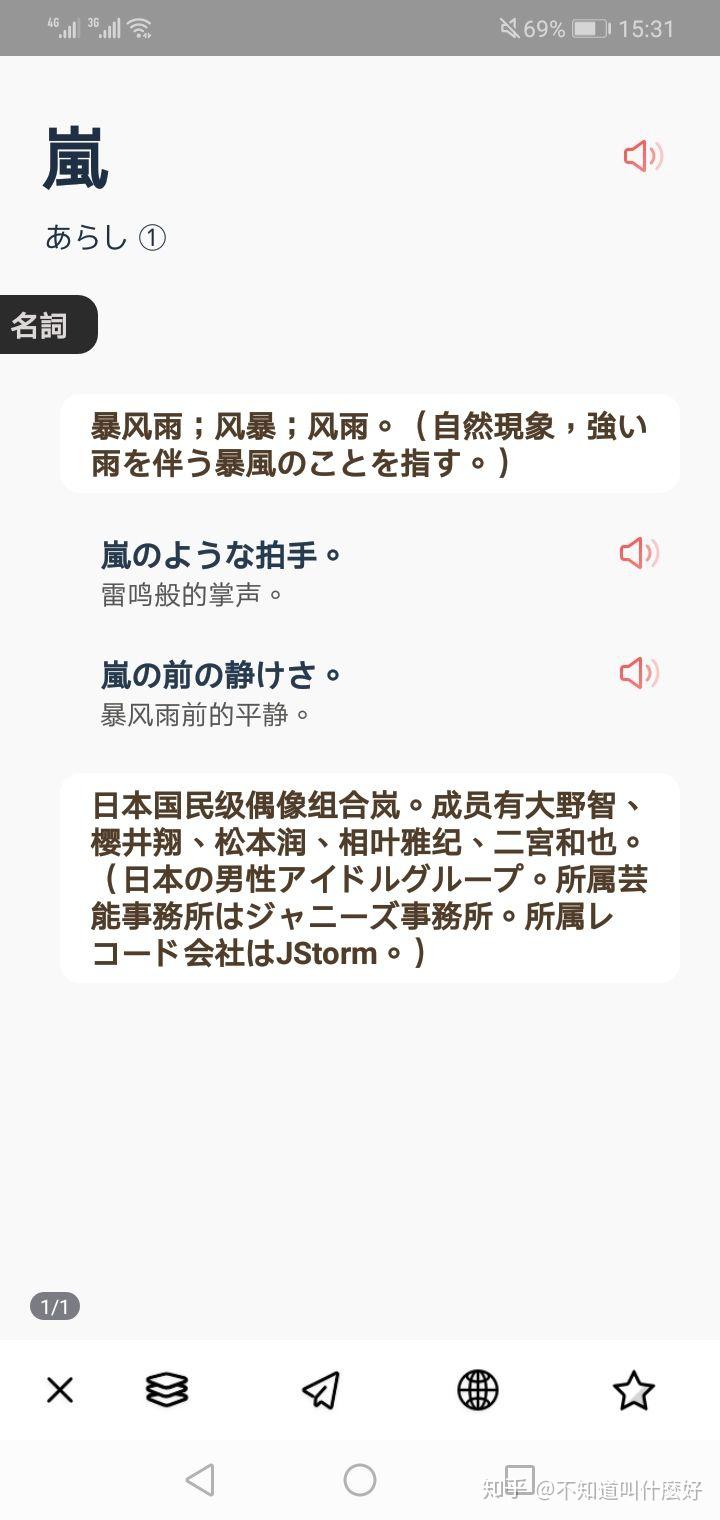Tap the page indicator 1/1
This screenshot has width=720, height=1520.
tap(55, 1305)
